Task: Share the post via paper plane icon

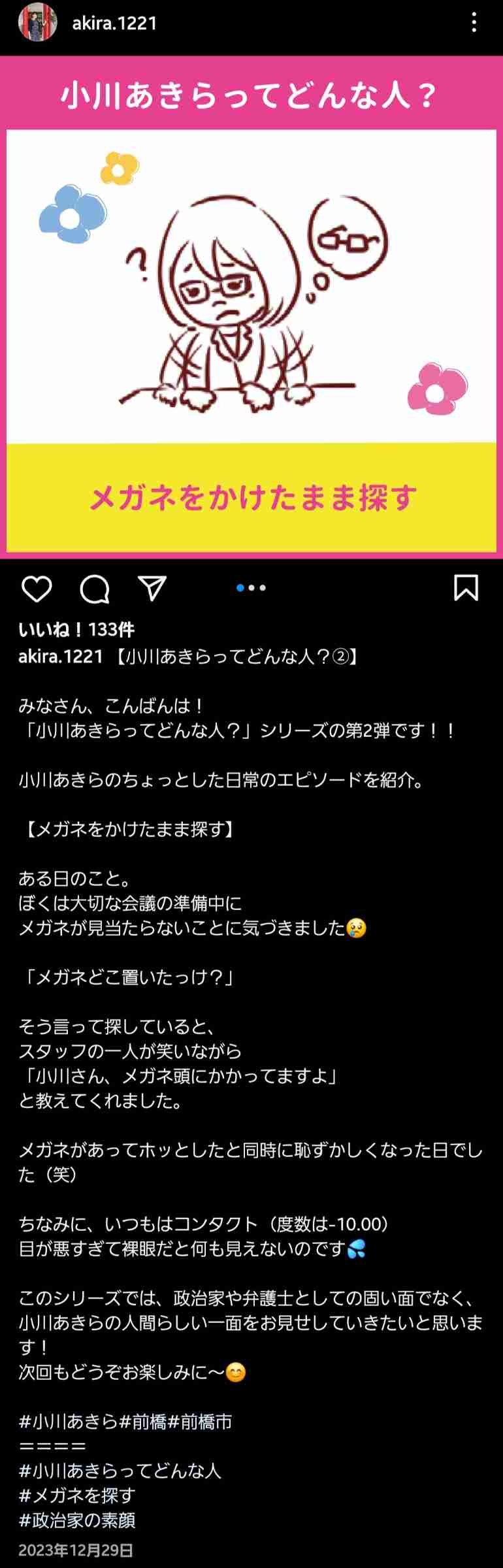Action: coord(152,588)
